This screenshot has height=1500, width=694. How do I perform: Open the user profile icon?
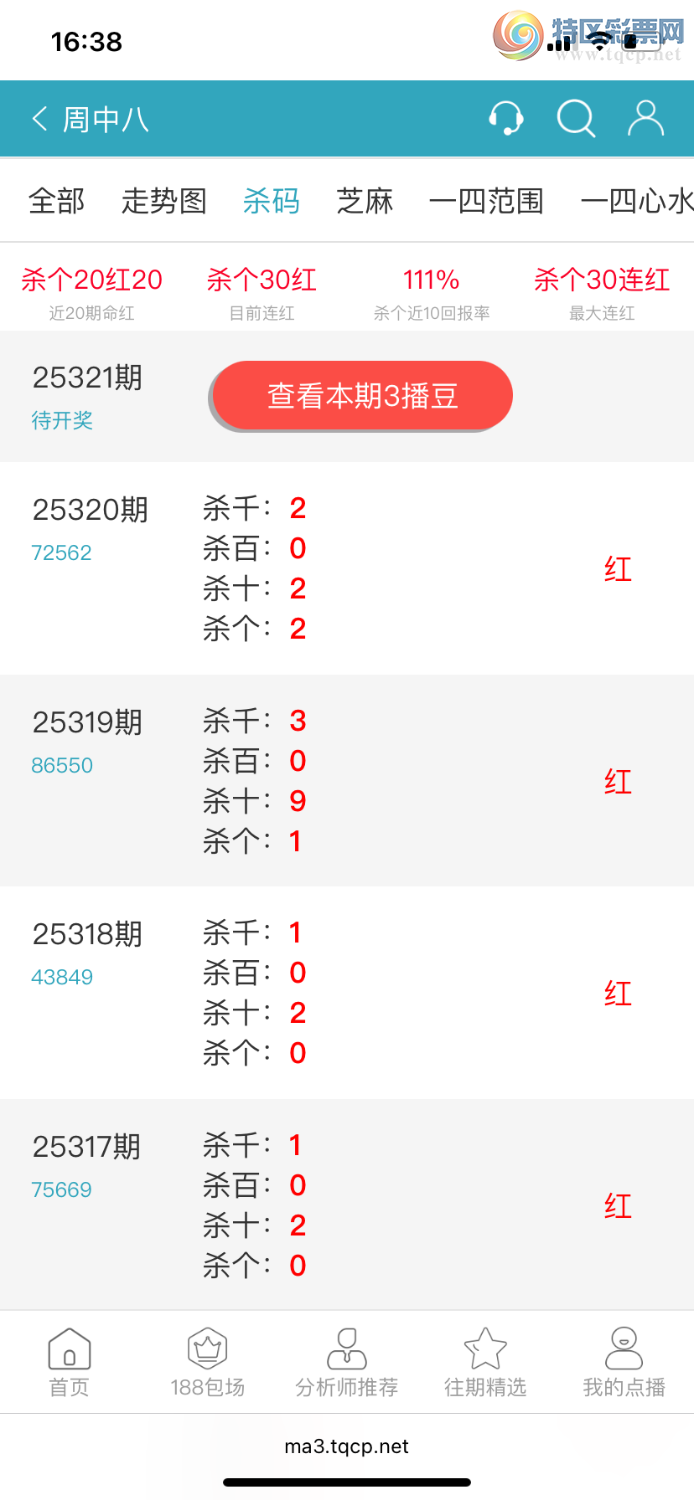[645, 118]
